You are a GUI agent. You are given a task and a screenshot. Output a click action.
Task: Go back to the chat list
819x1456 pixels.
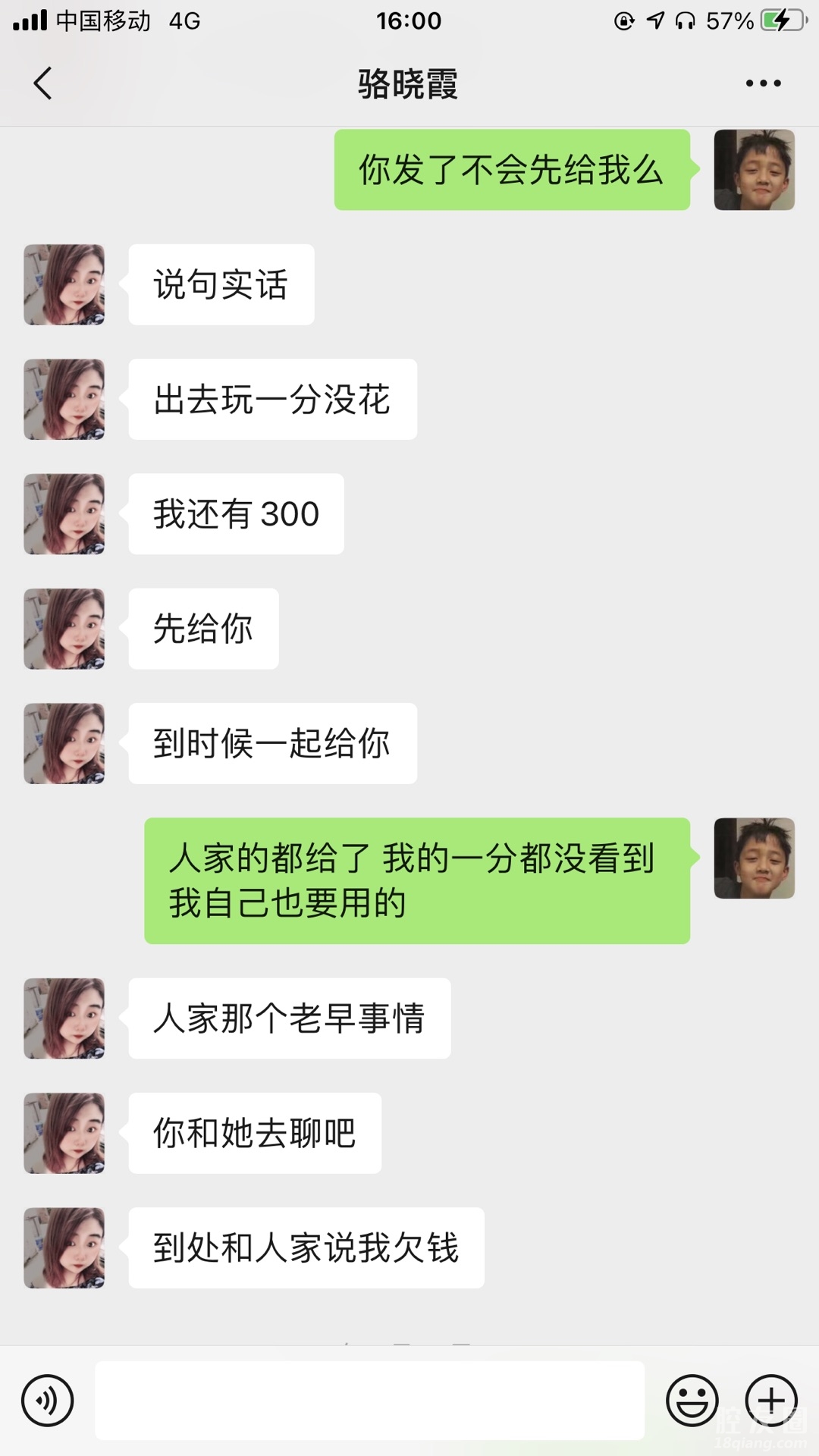[43, 83]
